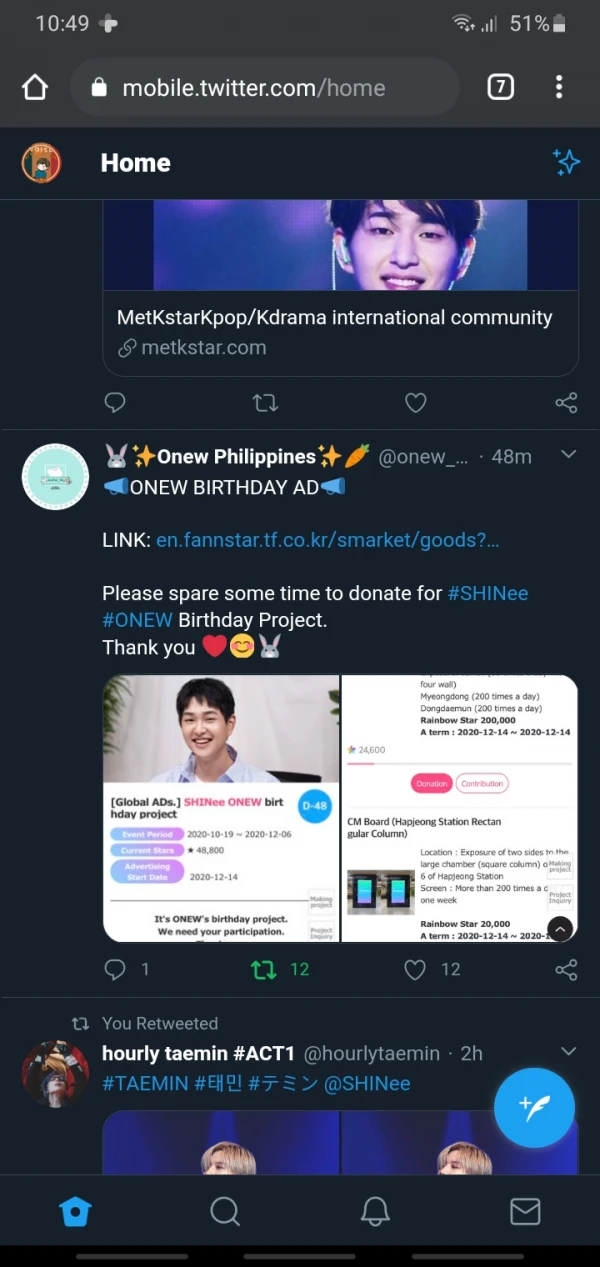Switch timeline via the sparkle icon
The height and width of the screenshot is (1267, 600).
pos(566,163)
